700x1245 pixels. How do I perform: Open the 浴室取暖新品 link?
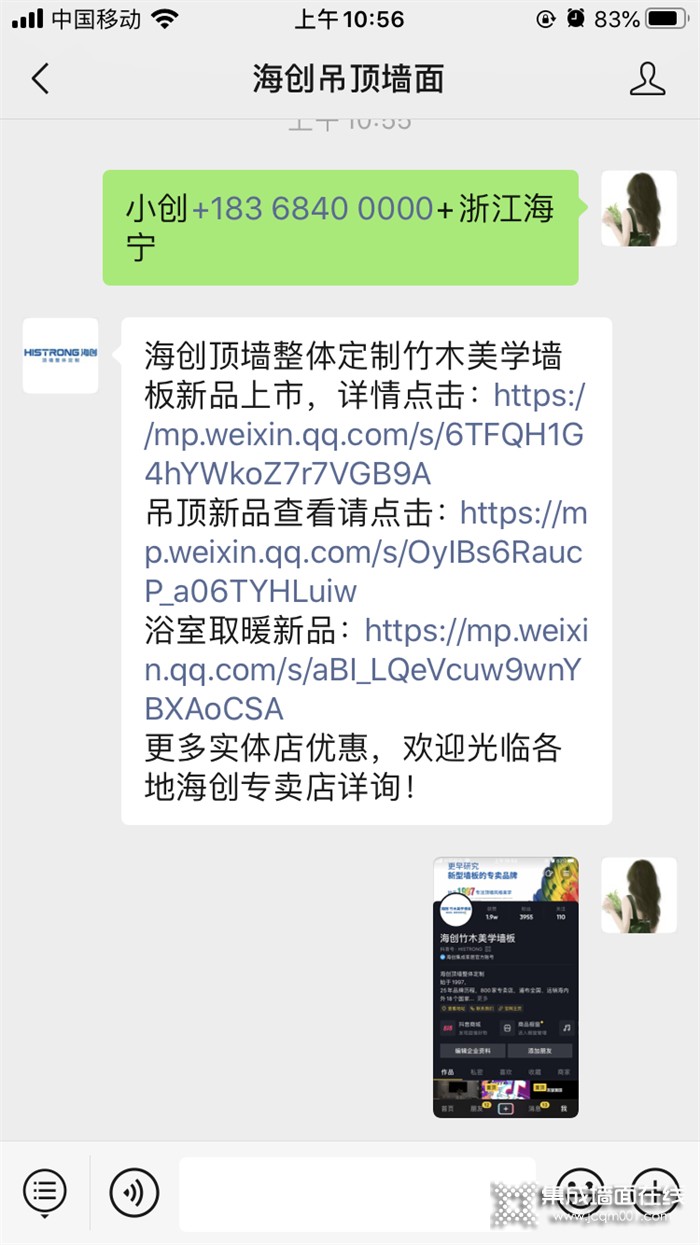(365, 669)
